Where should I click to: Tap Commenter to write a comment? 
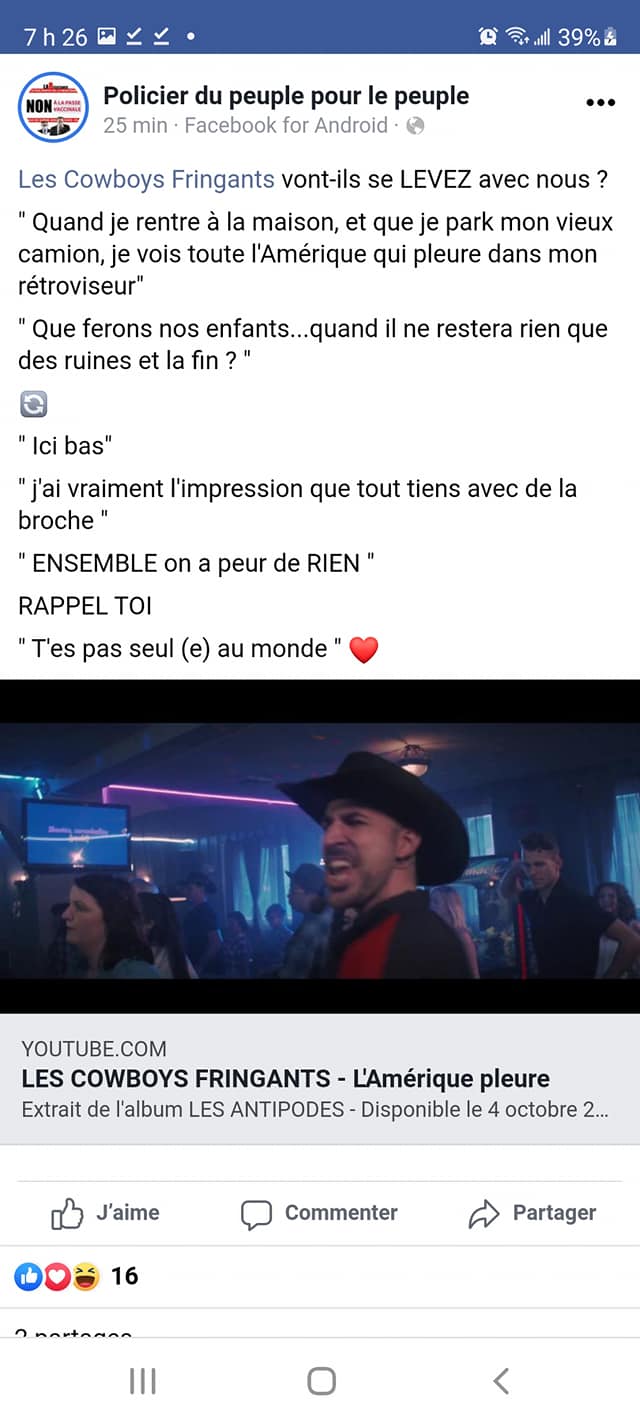(x=320, y=1213)
